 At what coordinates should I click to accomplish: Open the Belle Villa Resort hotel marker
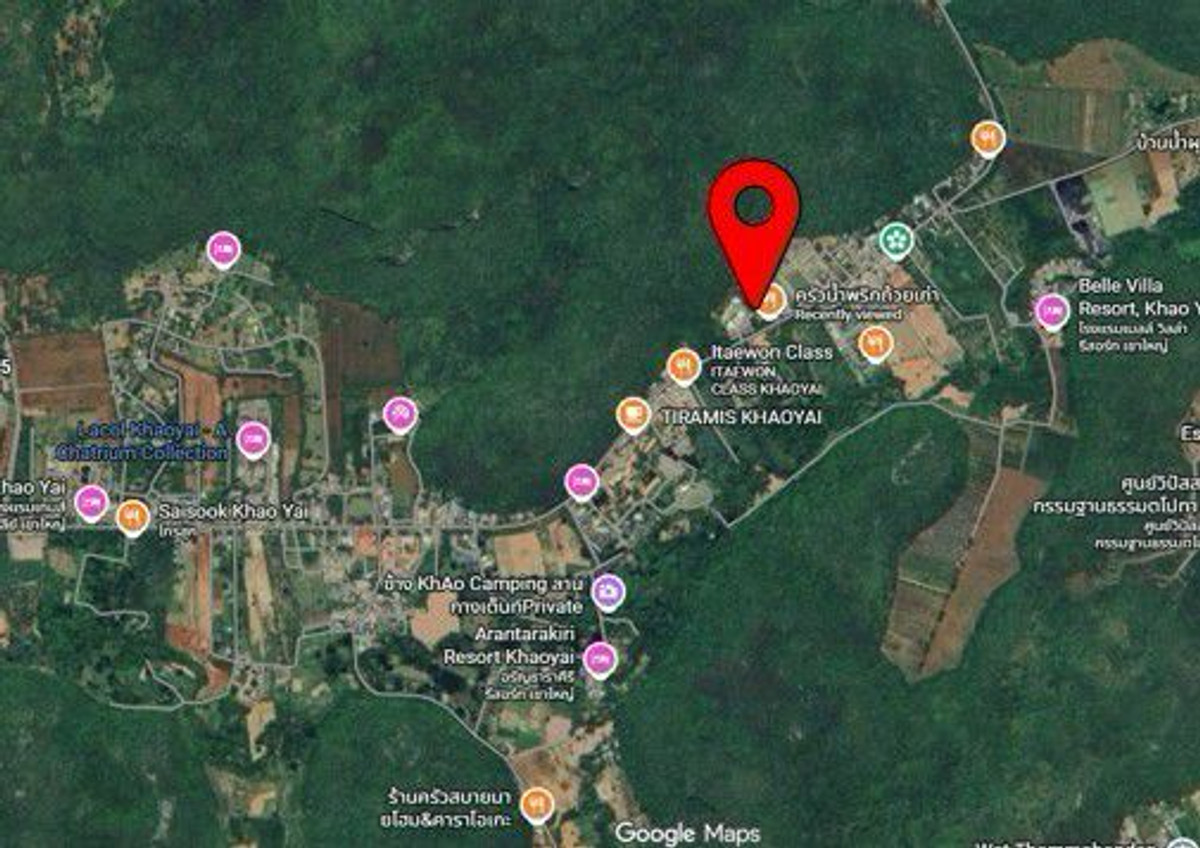click(1051, 311)
